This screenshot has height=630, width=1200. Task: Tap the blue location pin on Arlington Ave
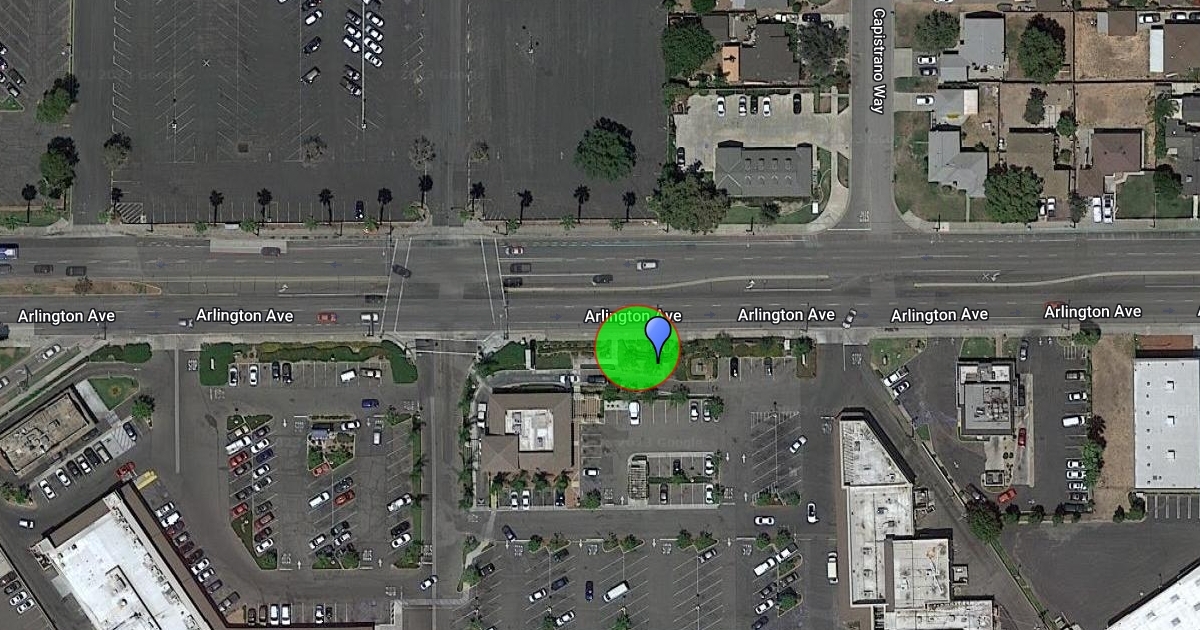(658, 334)
